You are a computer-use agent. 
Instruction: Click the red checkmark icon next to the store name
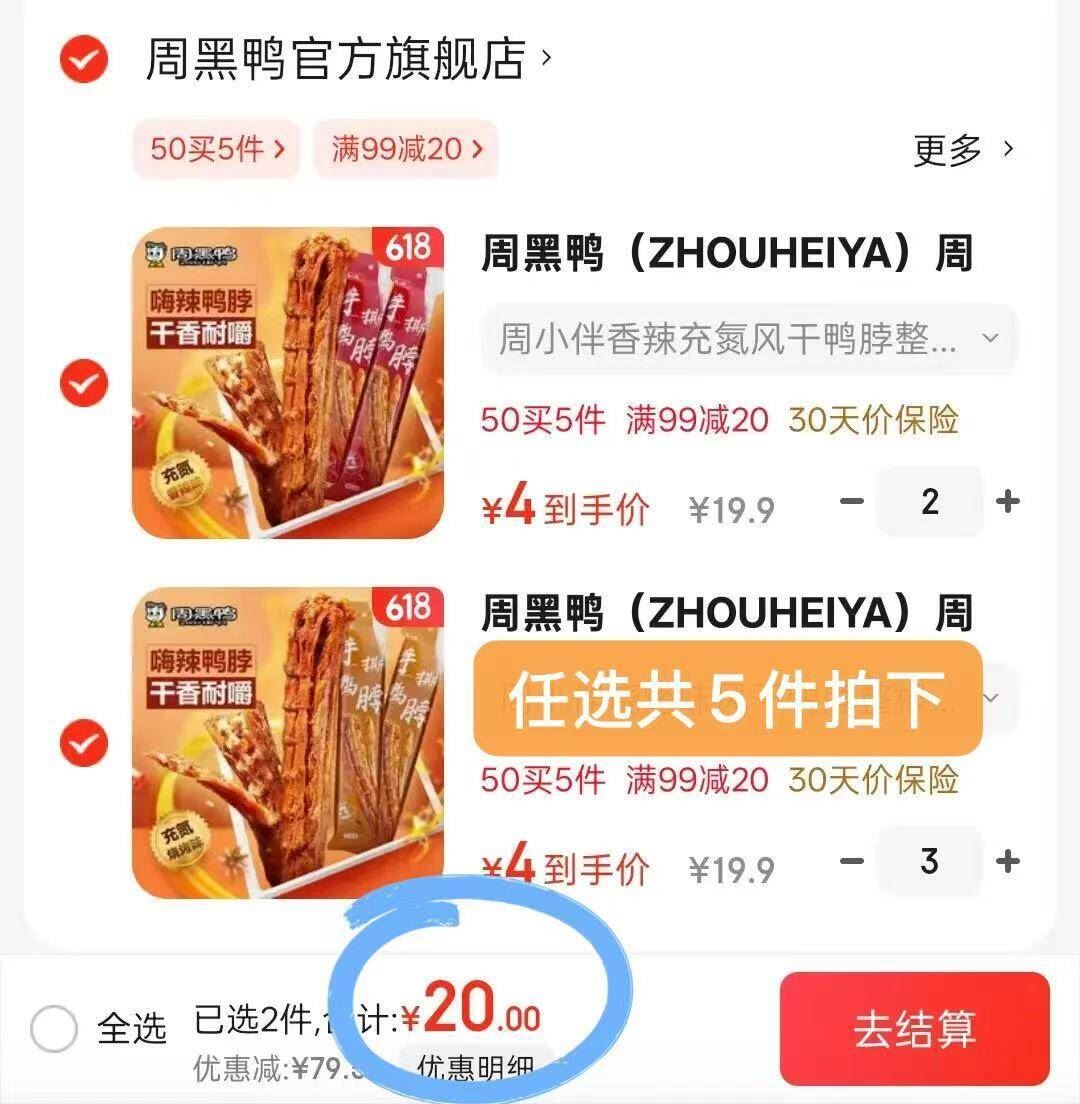pyautogui.click(x=84, y=60)
